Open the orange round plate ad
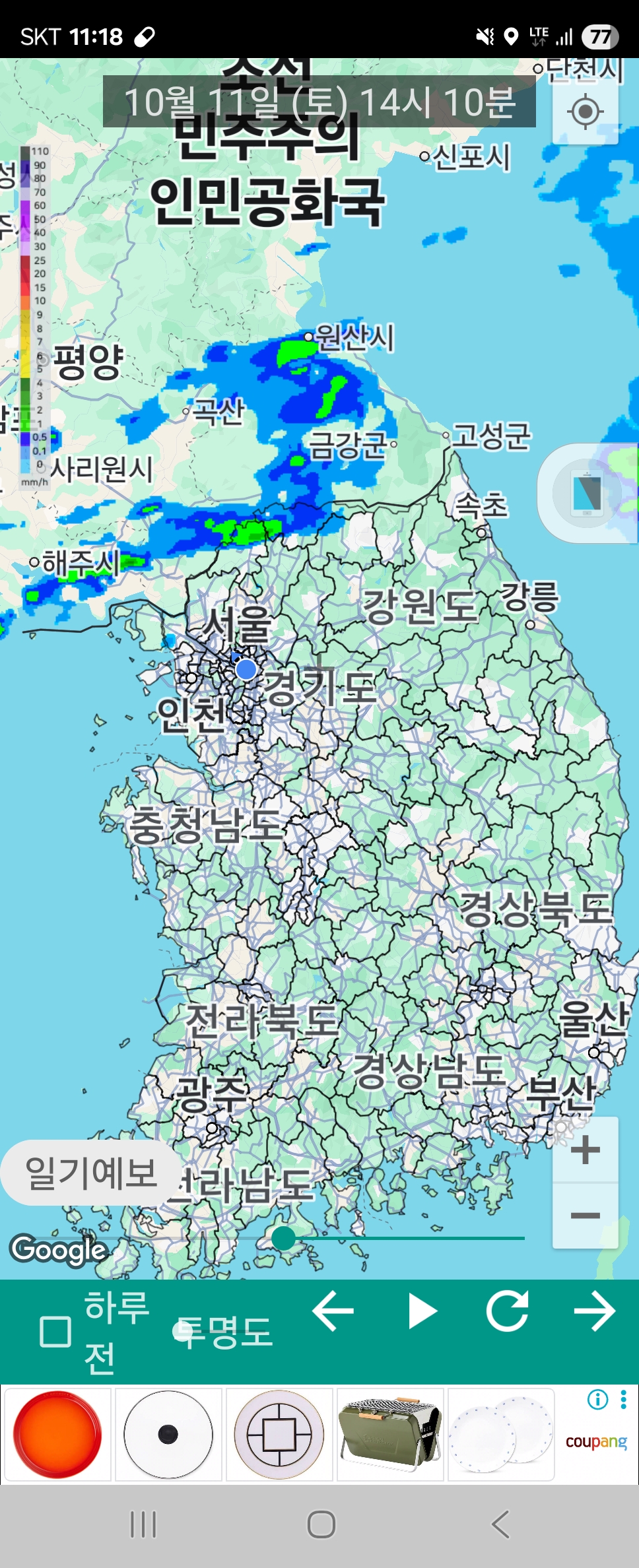 (x=57, y=1435)
